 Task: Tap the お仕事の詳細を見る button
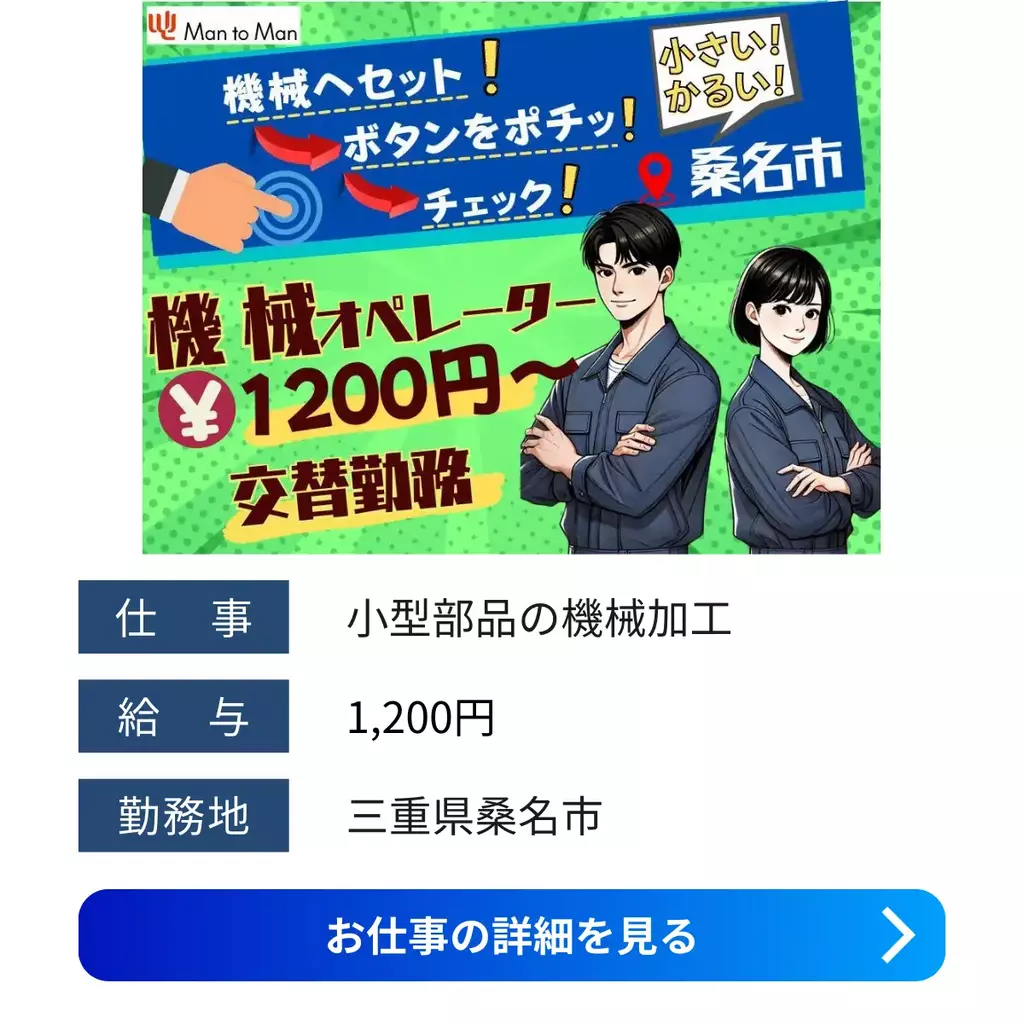511,935
